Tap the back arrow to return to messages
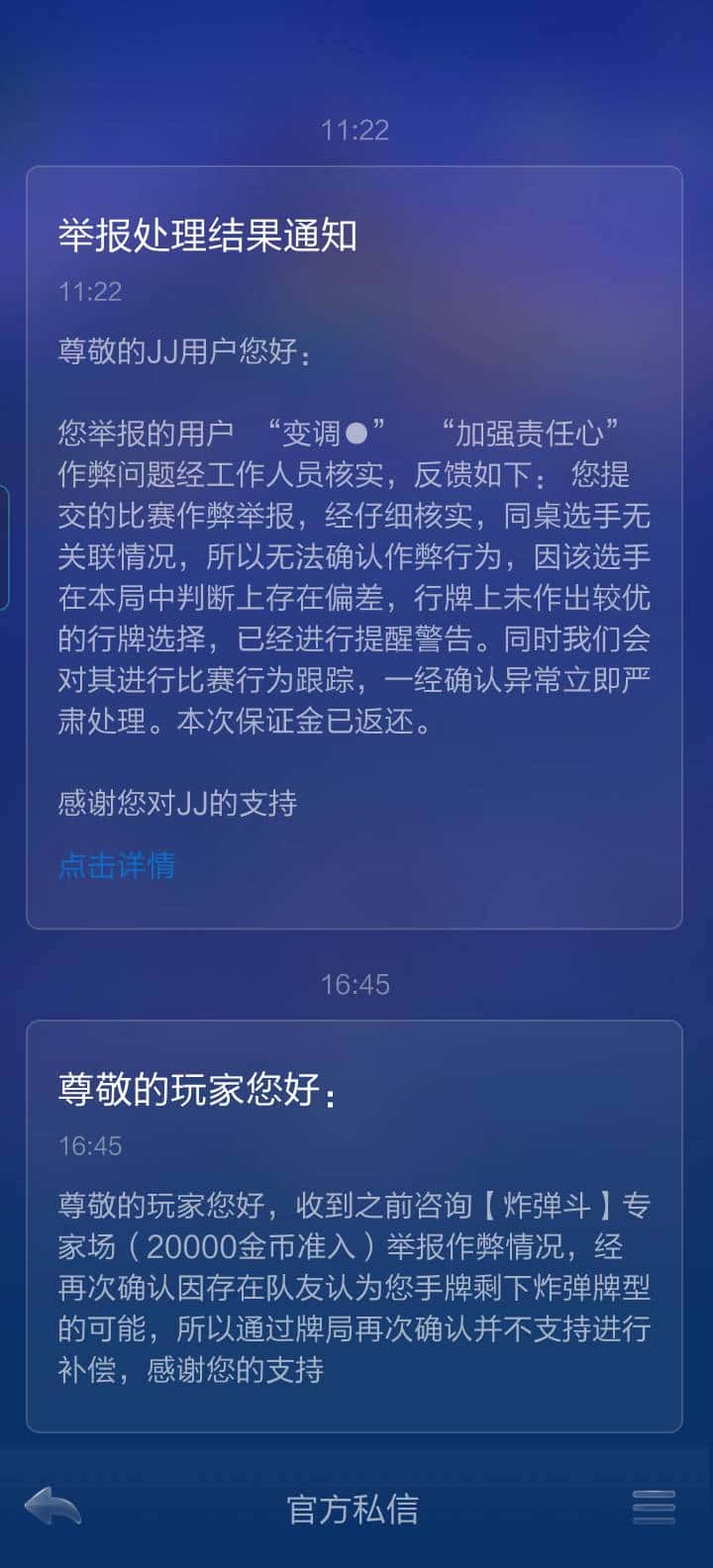 pyautogui.click(x=54, y=1505)
